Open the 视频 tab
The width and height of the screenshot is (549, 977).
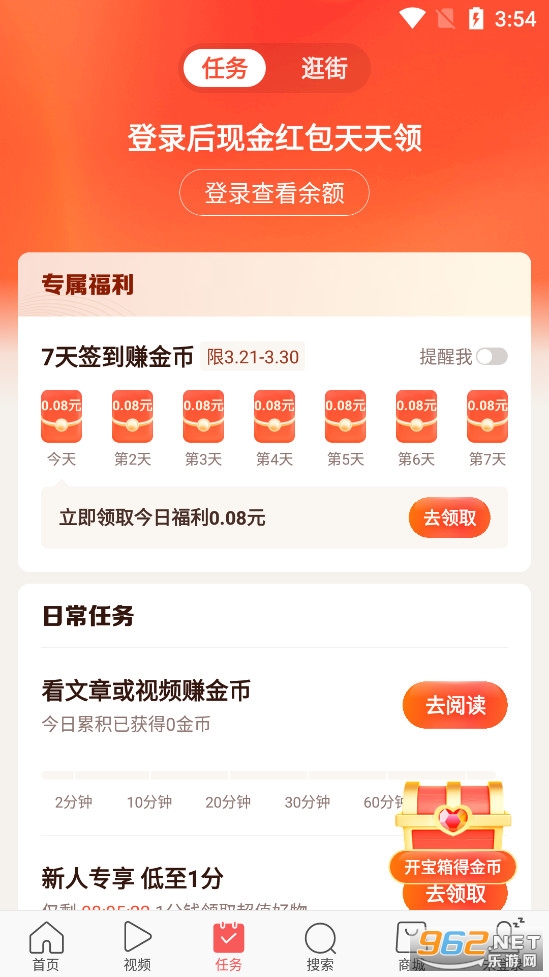click(137, 945)
